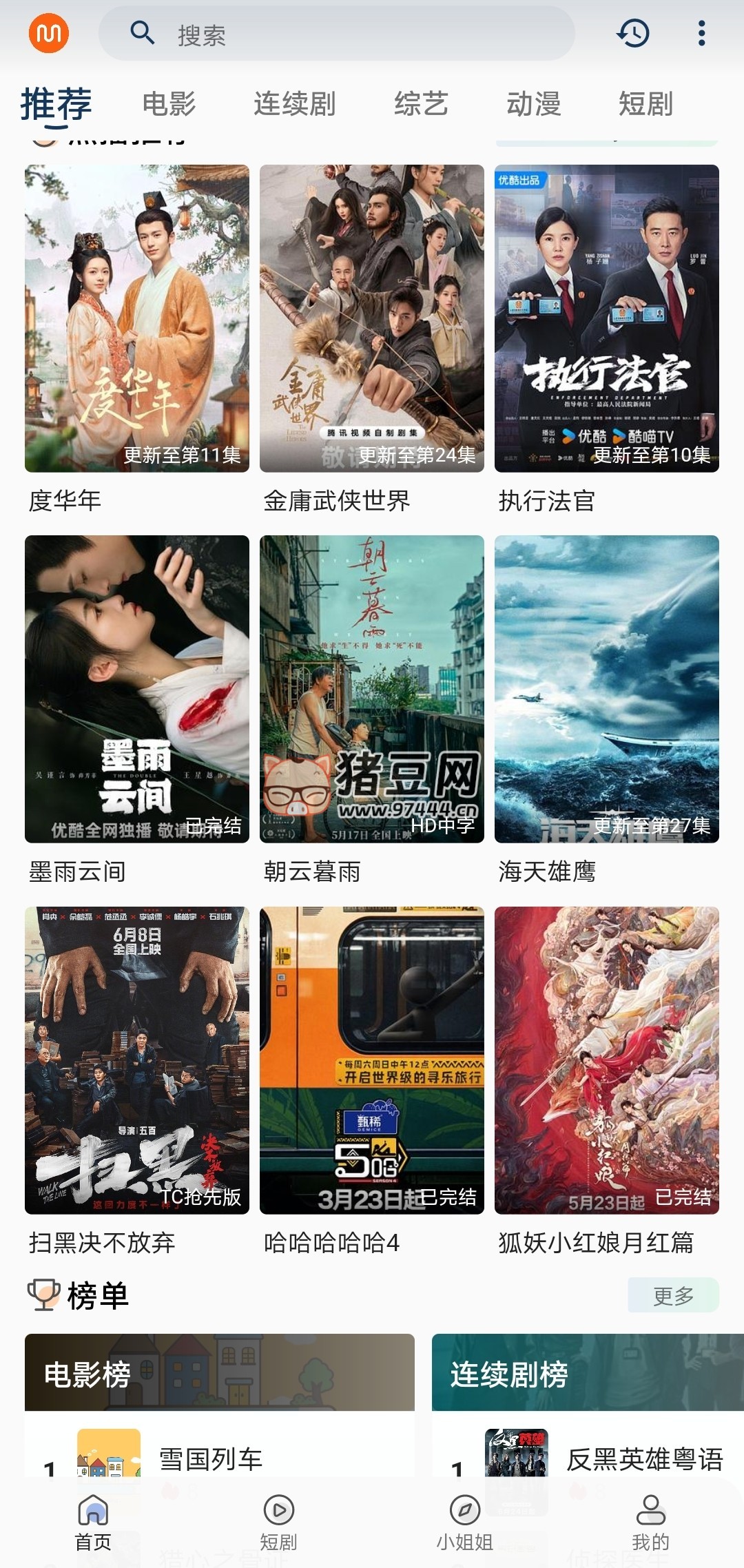Switch to the 电影 tab
The height and width of the screenshot is (1568, 744).
coord(169,104)
